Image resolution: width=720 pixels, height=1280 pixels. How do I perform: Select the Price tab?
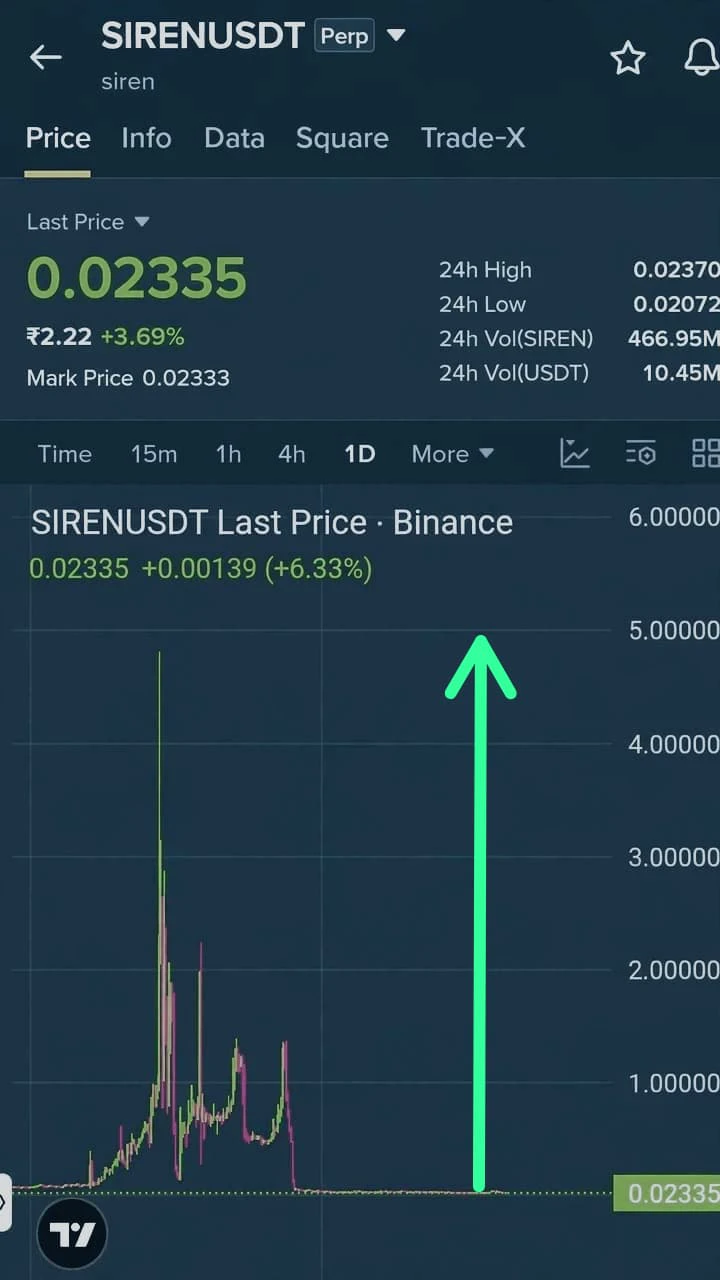tap(58, 138)
